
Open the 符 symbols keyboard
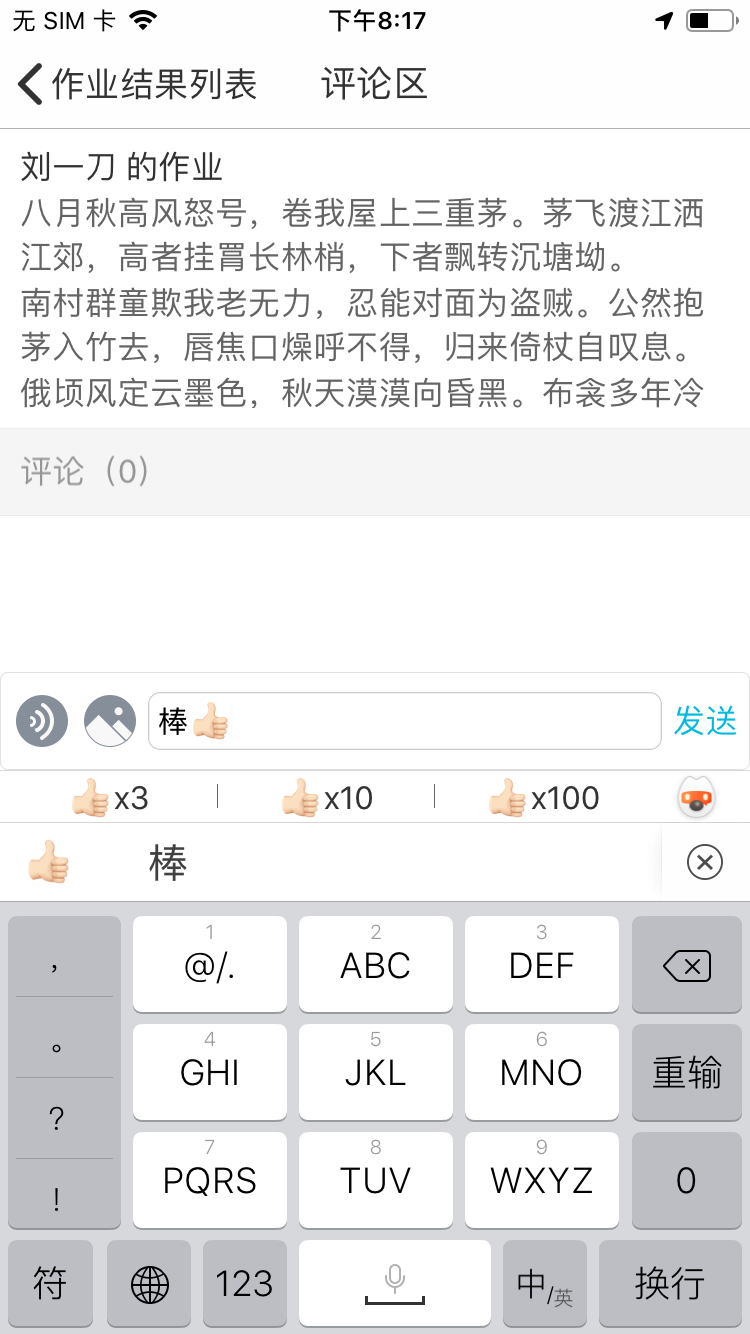pos(50,1283)
